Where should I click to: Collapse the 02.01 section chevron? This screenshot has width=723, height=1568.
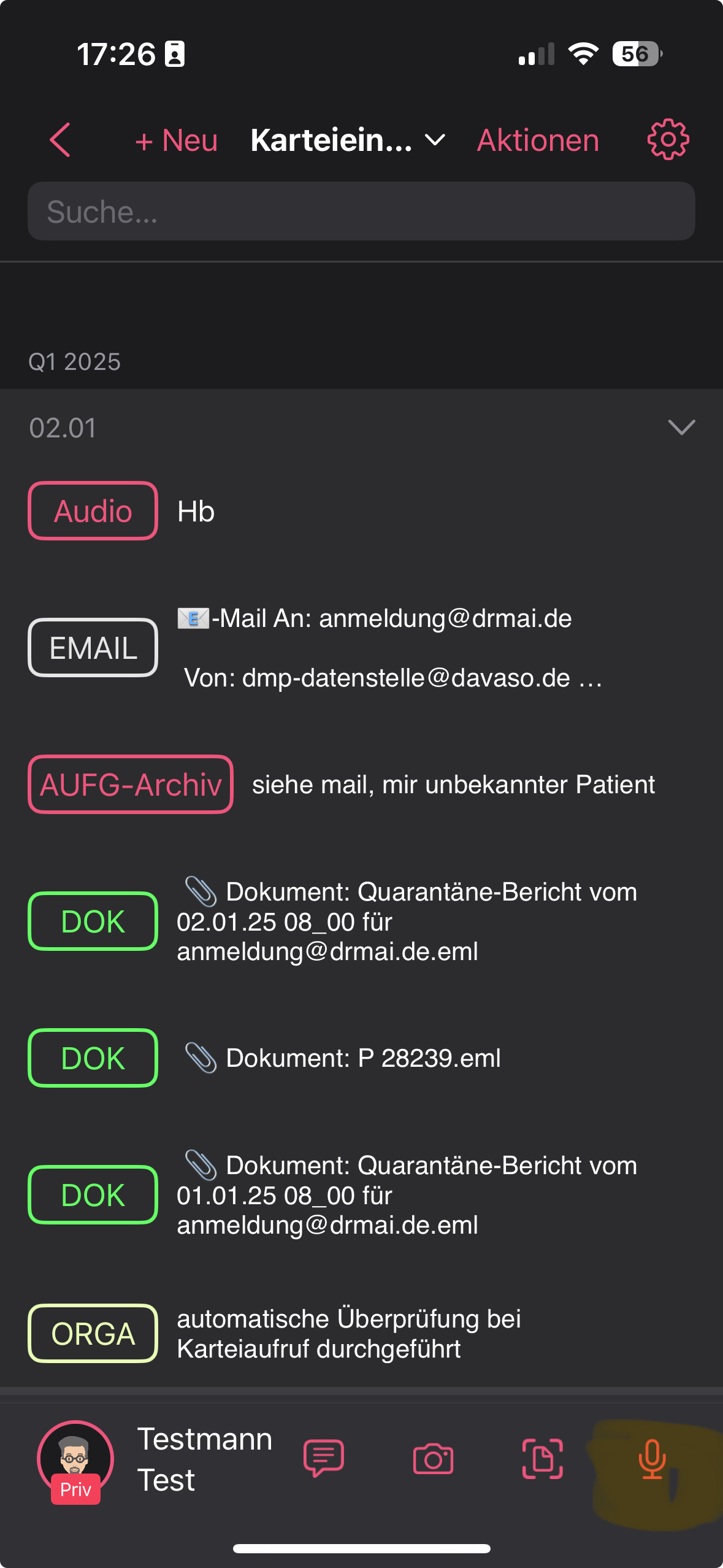click(x=681, y=427)
